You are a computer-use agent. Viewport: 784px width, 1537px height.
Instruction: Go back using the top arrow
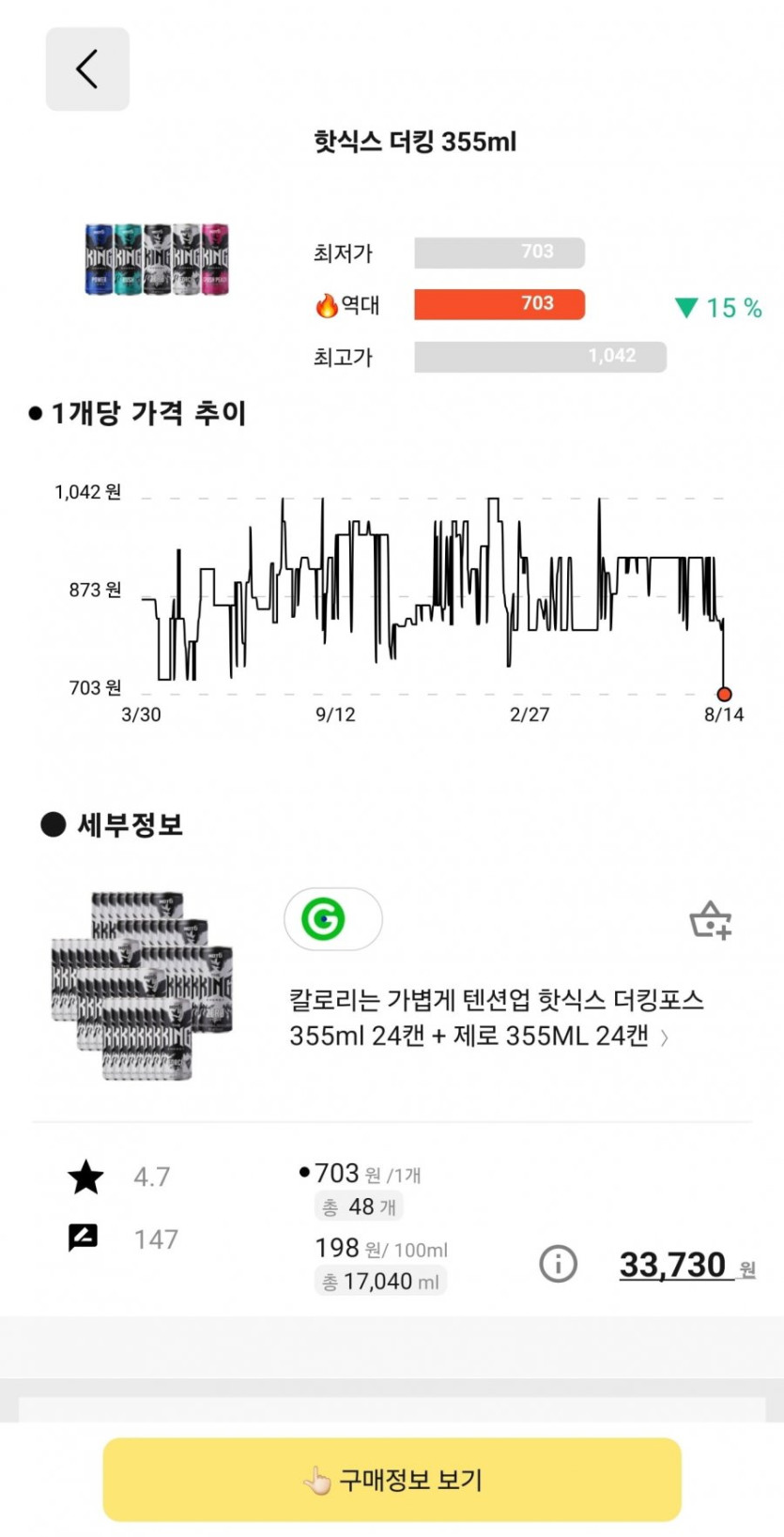[87, 69]
